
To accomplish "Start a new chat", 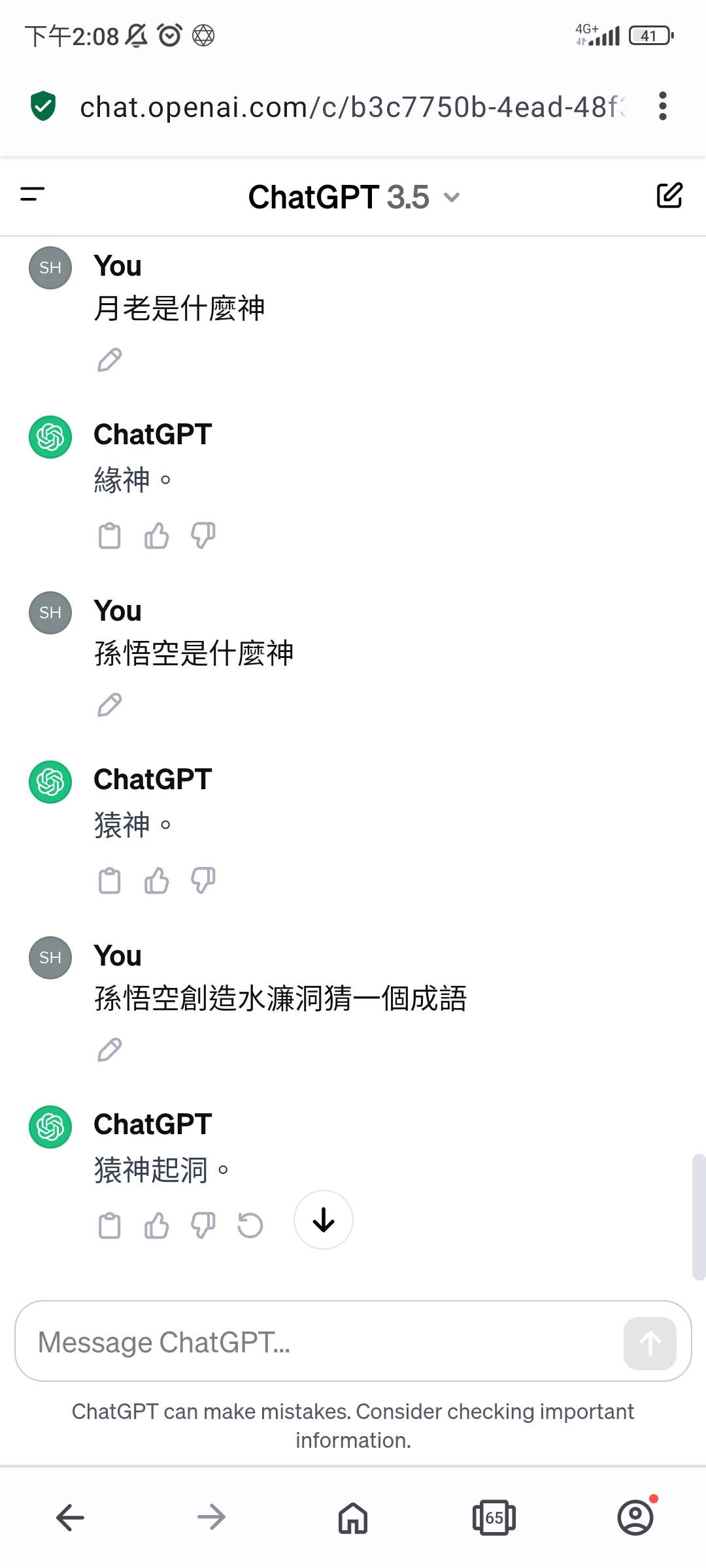I will pyautogui.click(x=669, y=195).
